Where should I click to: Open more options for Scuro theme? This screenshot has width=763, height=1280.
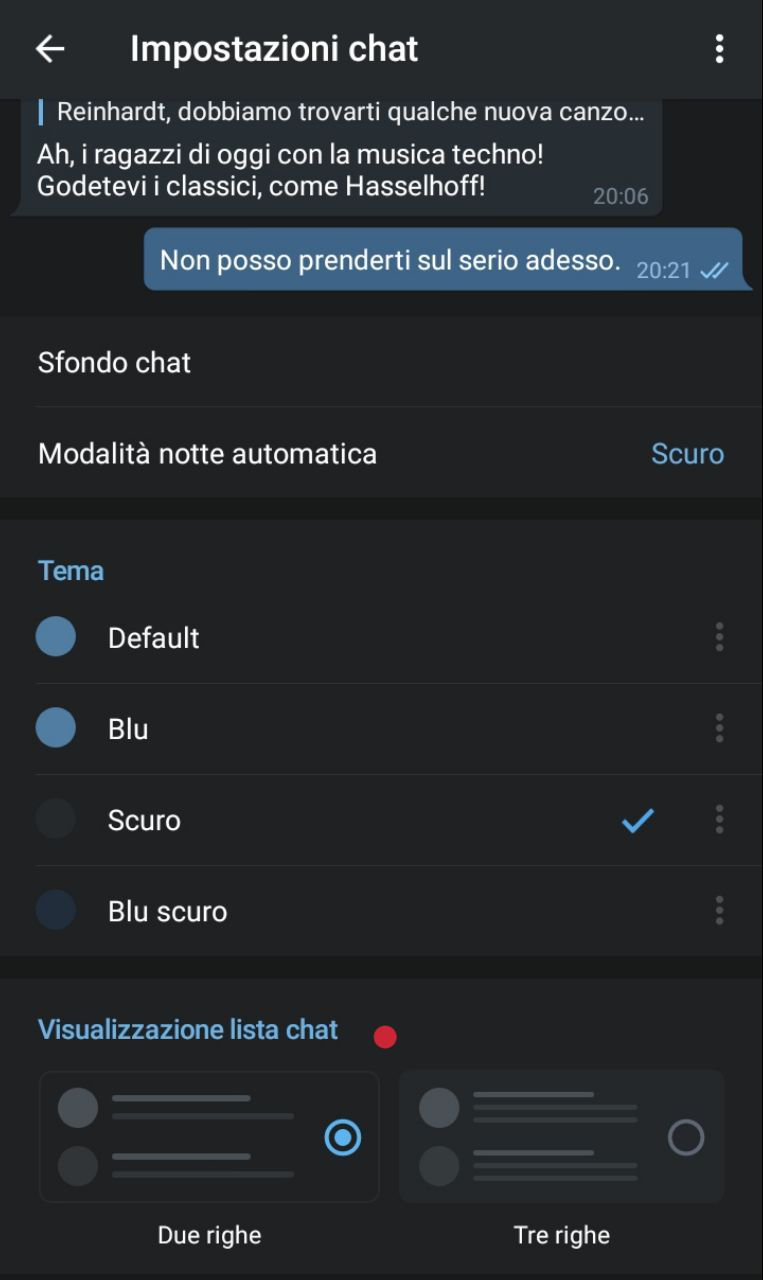719,820
